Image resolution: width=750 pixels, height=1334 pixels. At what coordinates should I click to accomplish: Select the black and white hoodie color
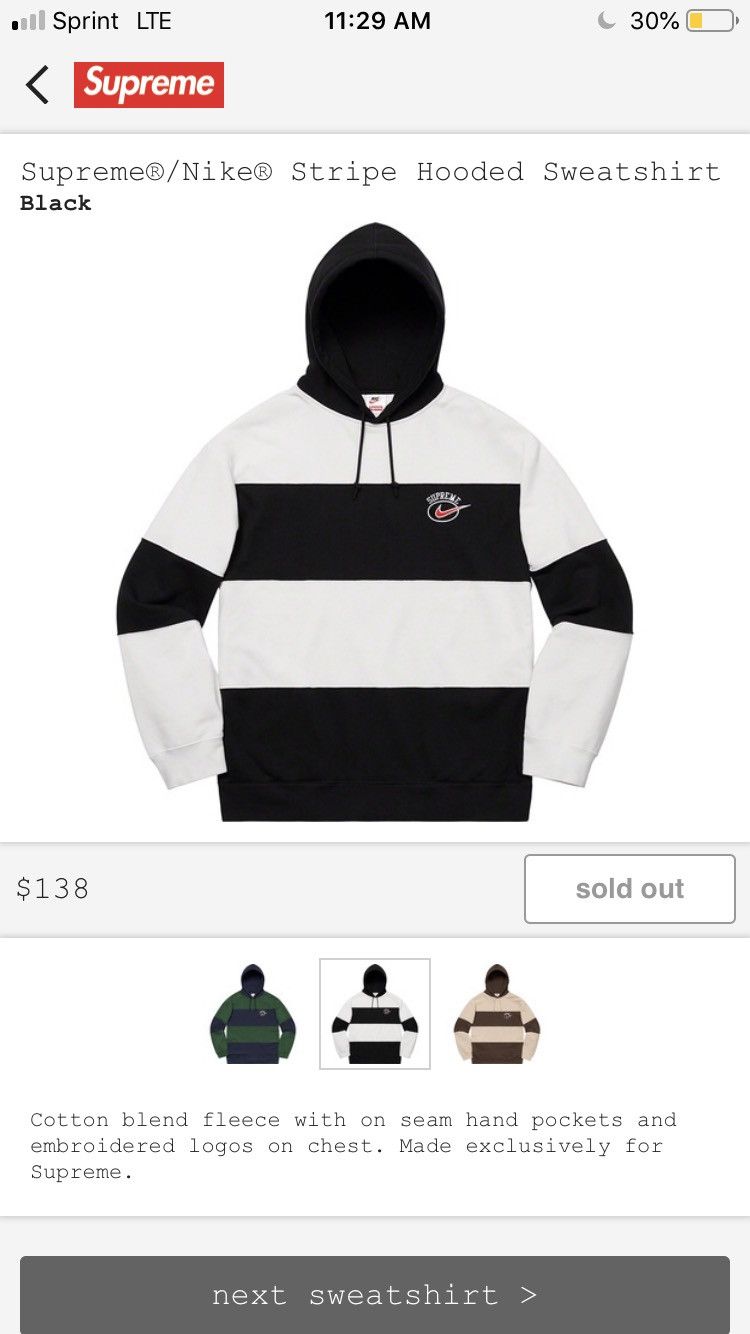pos(375,1014)
